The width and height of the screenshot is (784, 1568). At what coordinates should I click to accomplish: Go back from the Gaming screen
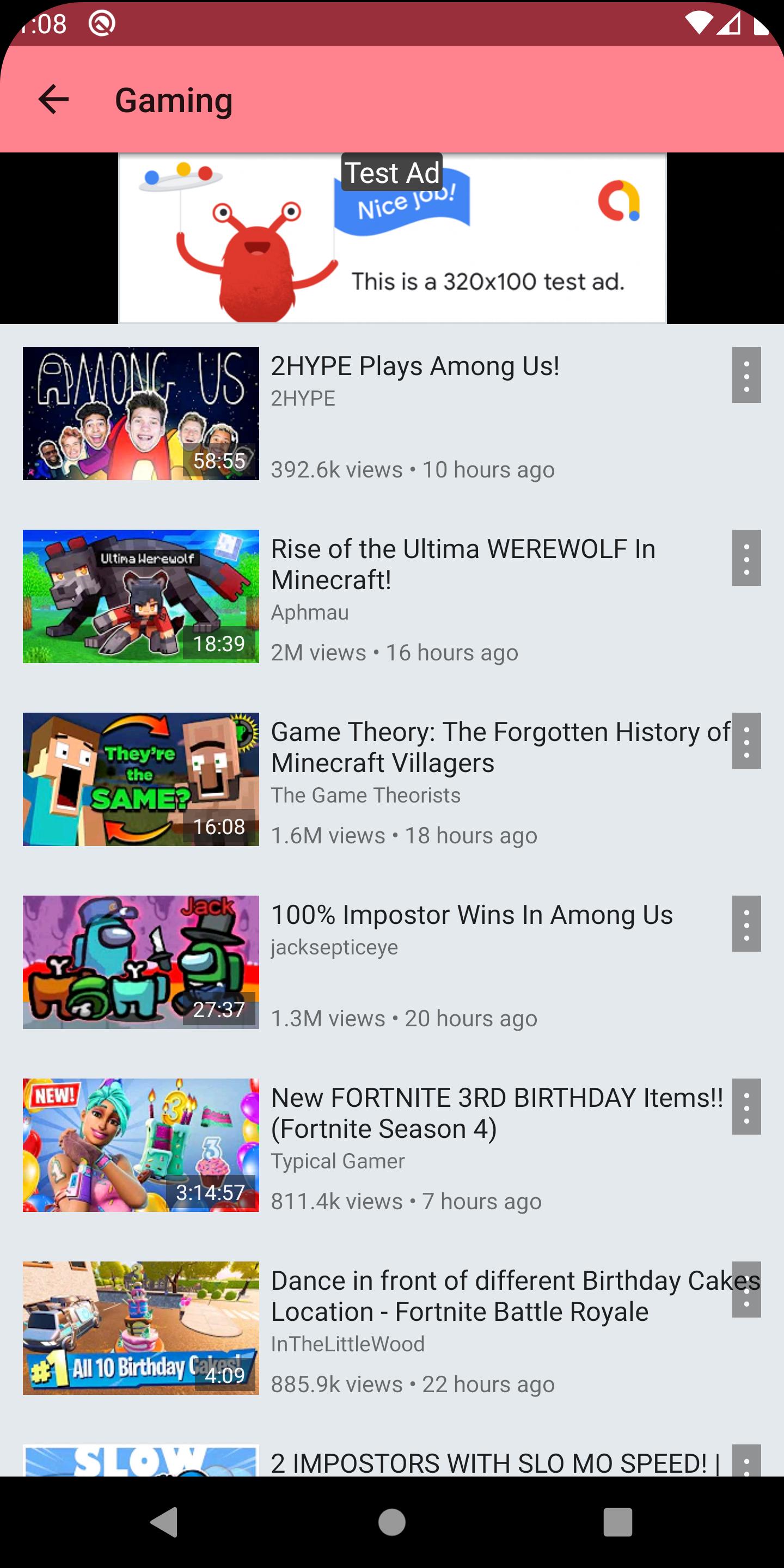pos(53,99)
